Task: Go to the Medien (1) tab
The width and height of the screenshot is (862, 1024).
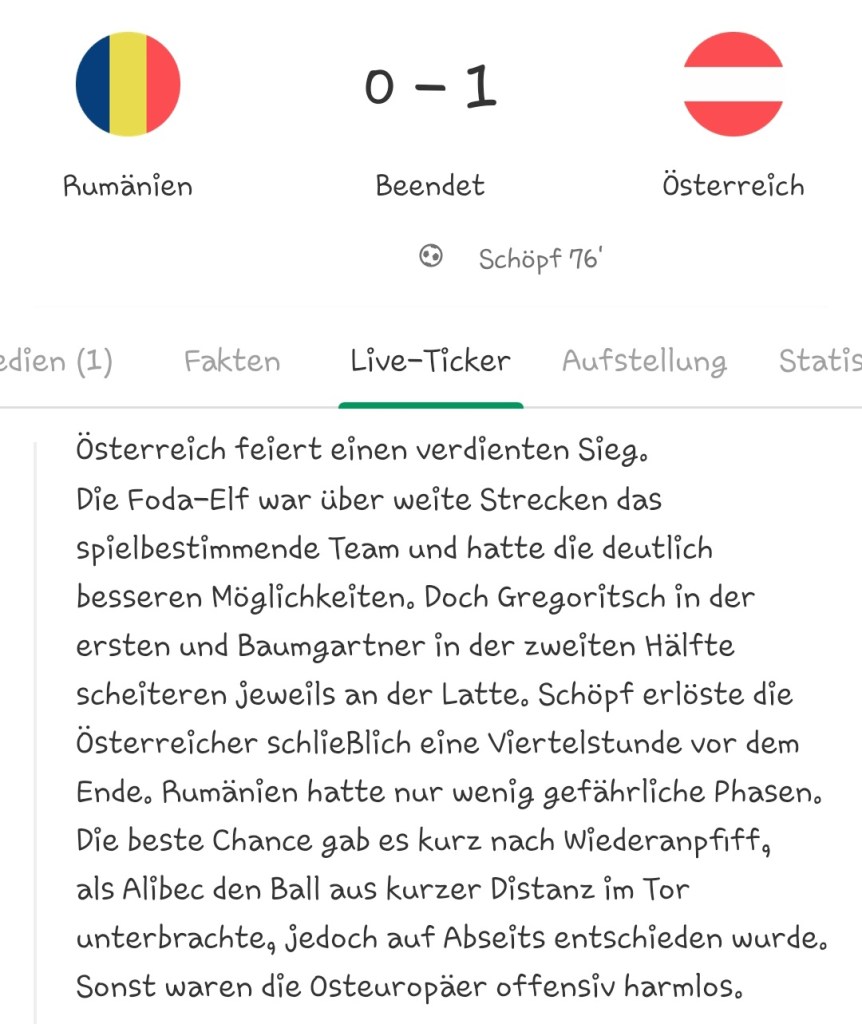Action: click(57, 361)
